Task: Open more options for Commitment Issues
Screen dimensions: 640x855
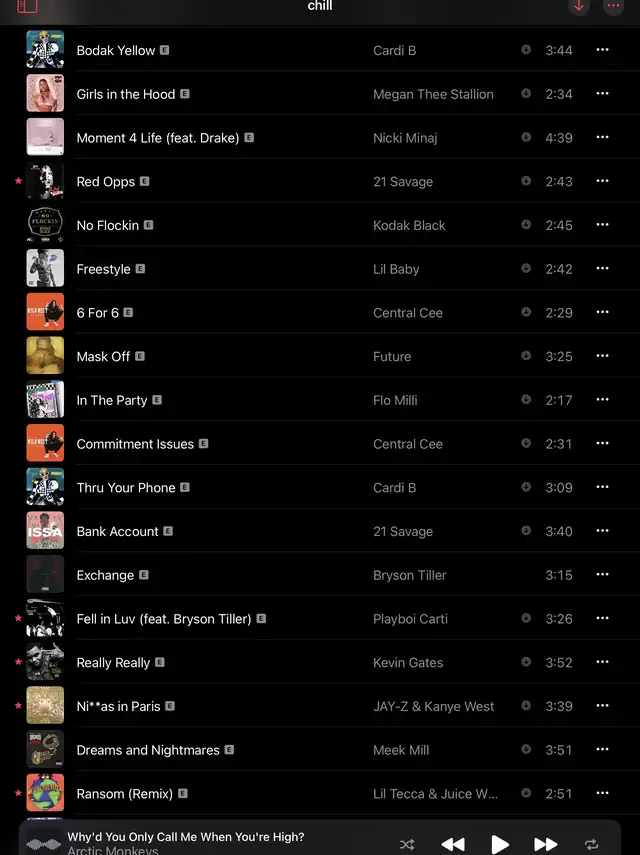Action: point(602,444)
